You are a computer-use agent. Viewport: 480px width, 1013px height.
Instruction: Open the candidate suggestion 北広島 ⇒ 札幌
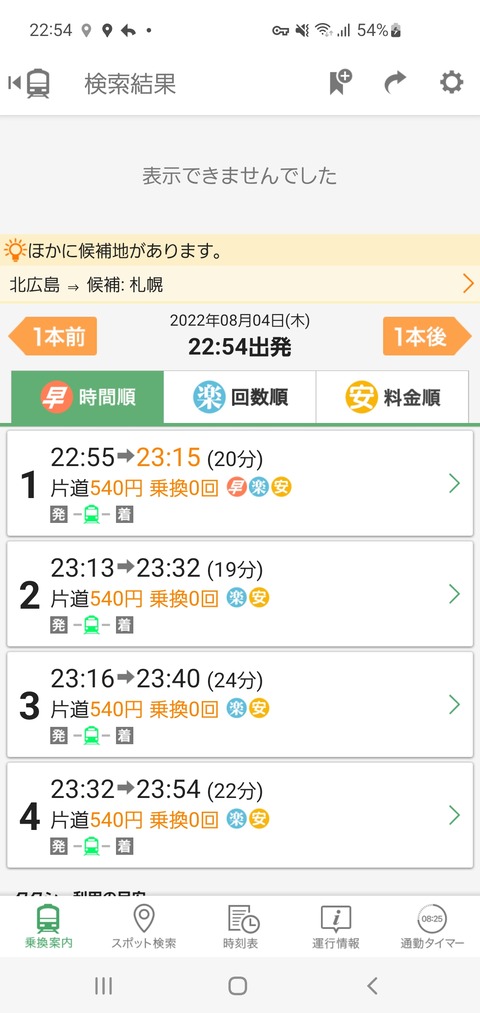coord(240,284)
